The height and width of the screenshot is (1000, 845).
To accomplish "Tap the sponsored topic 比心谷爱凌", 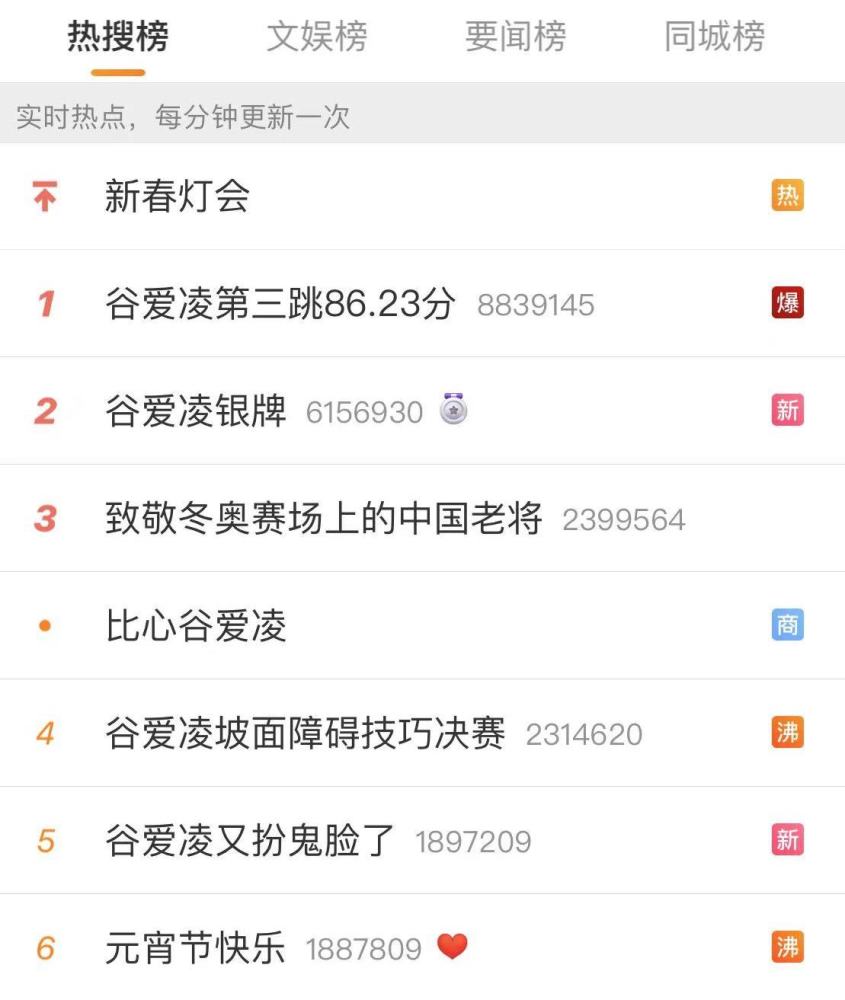I will 196,626.
